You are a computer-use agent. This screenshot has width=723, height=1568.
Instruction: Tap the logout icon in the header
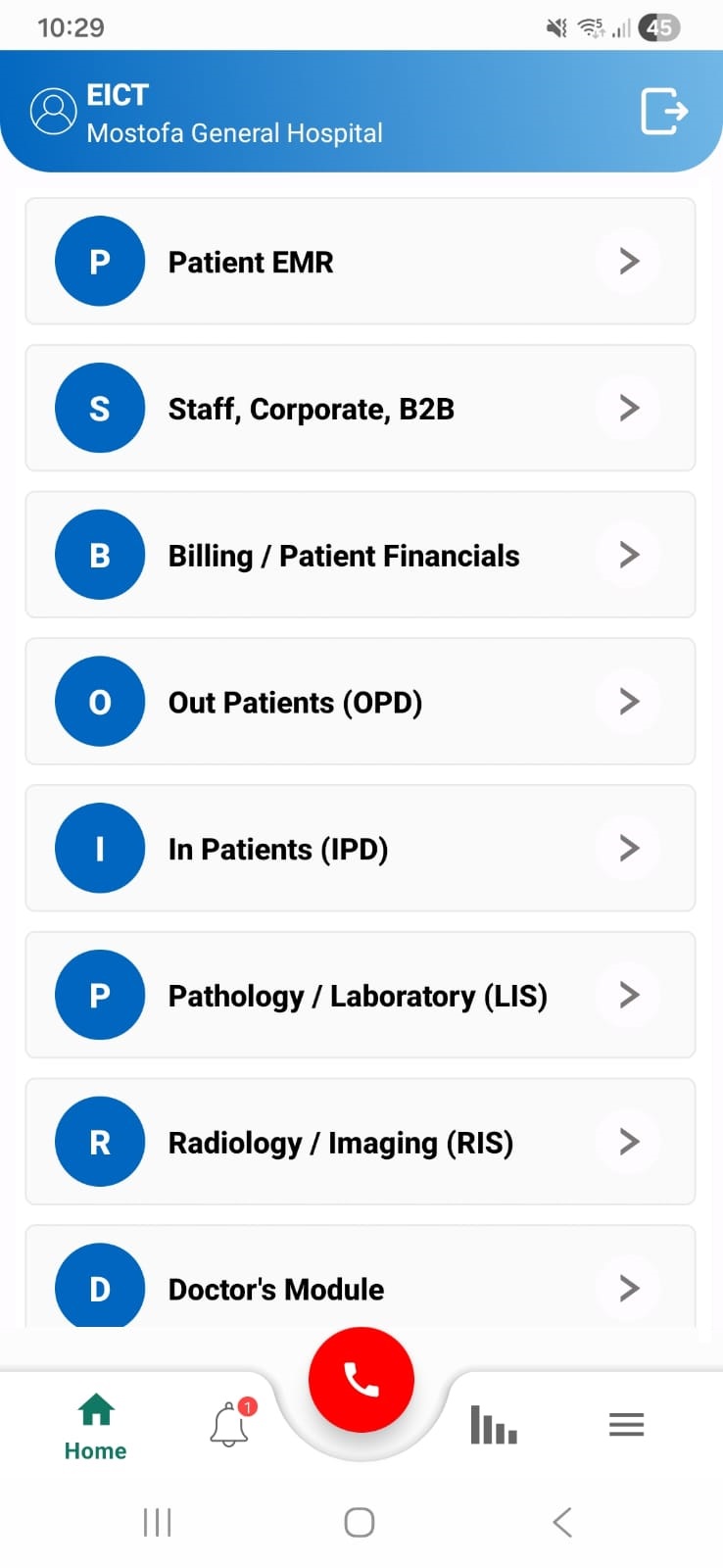tap(662, 112)
